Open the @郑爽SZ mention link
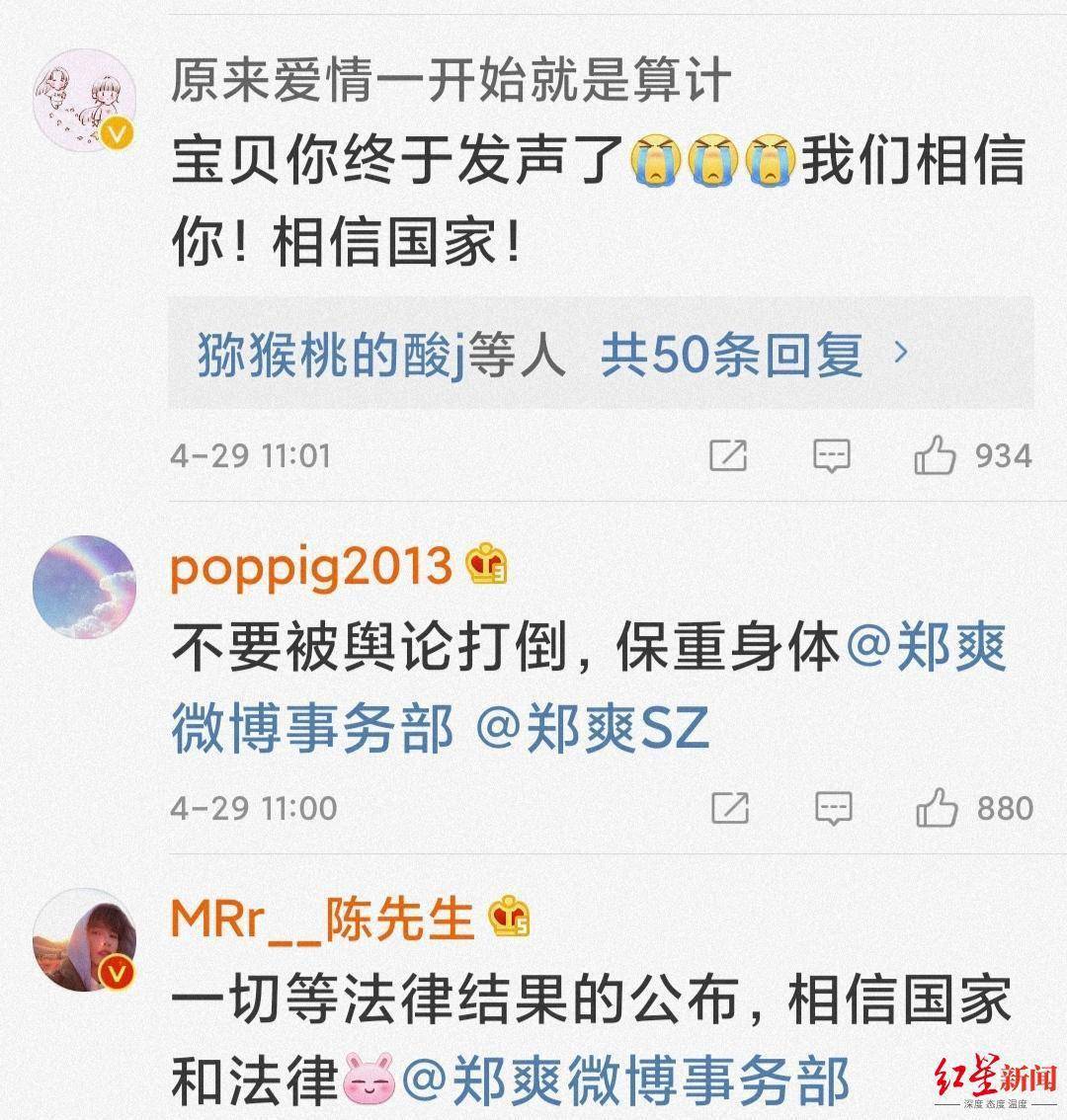This screenshot has height=1120, width=1067. tap(592, 729)
